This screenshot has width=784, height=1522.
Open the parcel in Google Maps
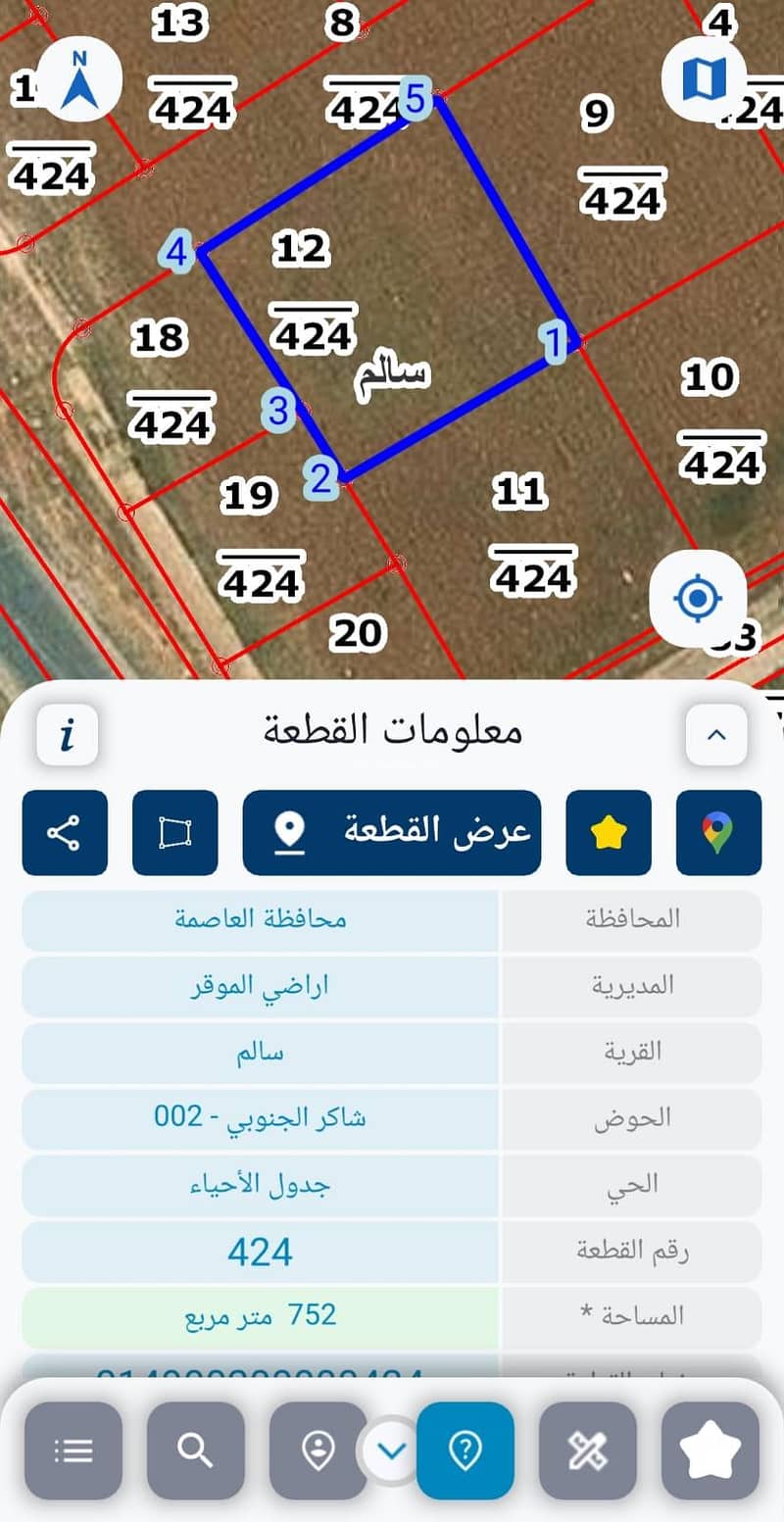click(x=718, y=832)
